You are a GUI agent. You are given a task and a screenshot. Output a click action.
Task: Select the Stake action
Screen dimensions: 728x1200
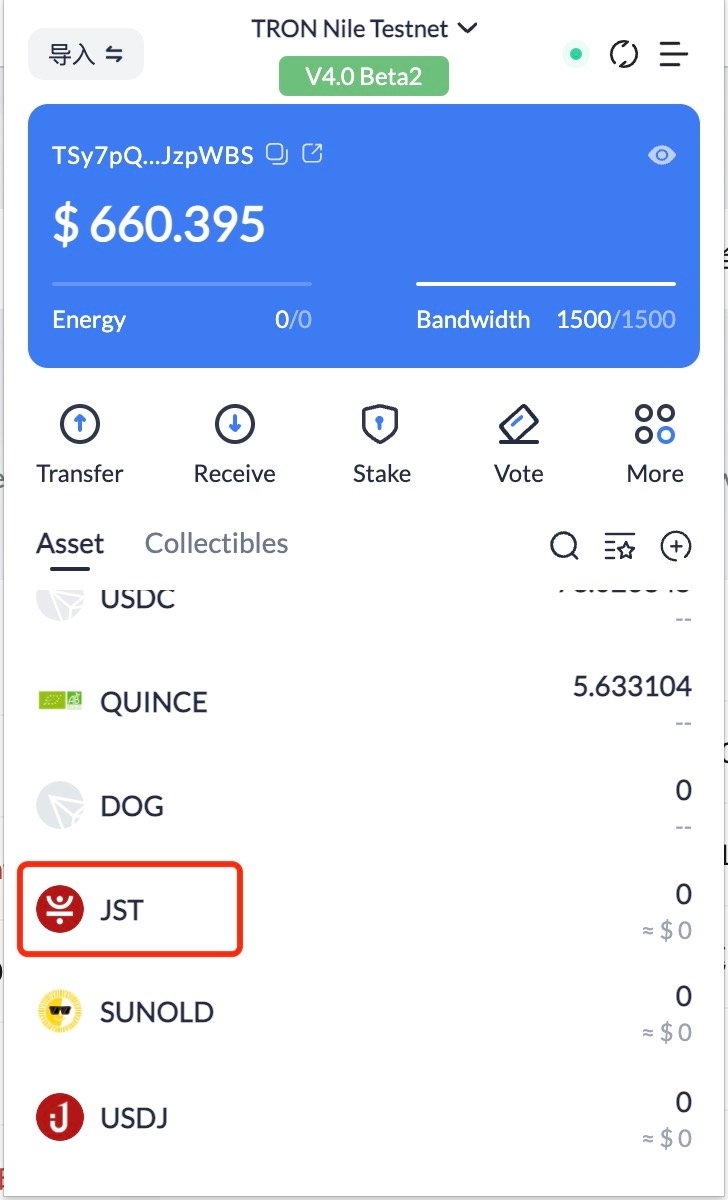click(x=381, y=445)
